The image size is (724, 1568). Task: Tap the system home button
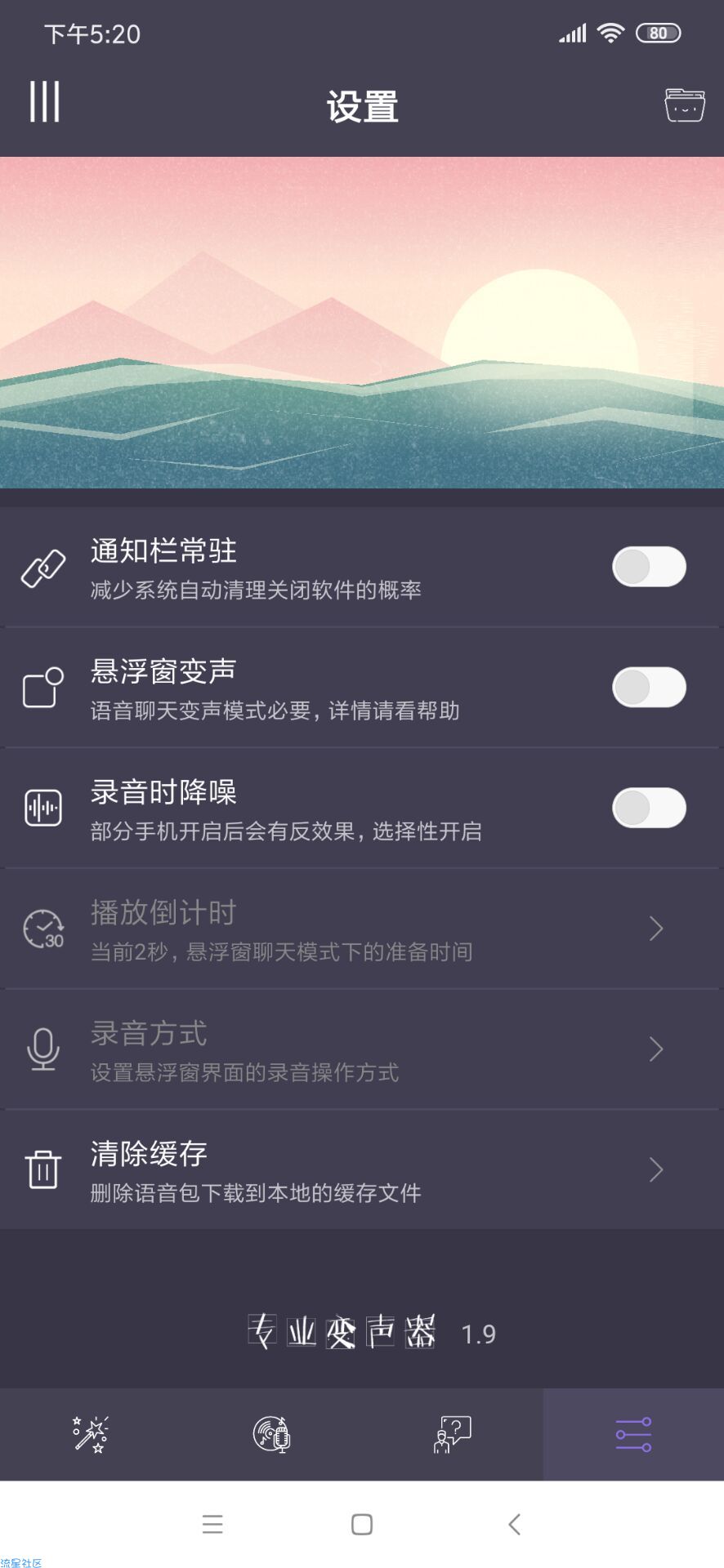coord(362,1524)
